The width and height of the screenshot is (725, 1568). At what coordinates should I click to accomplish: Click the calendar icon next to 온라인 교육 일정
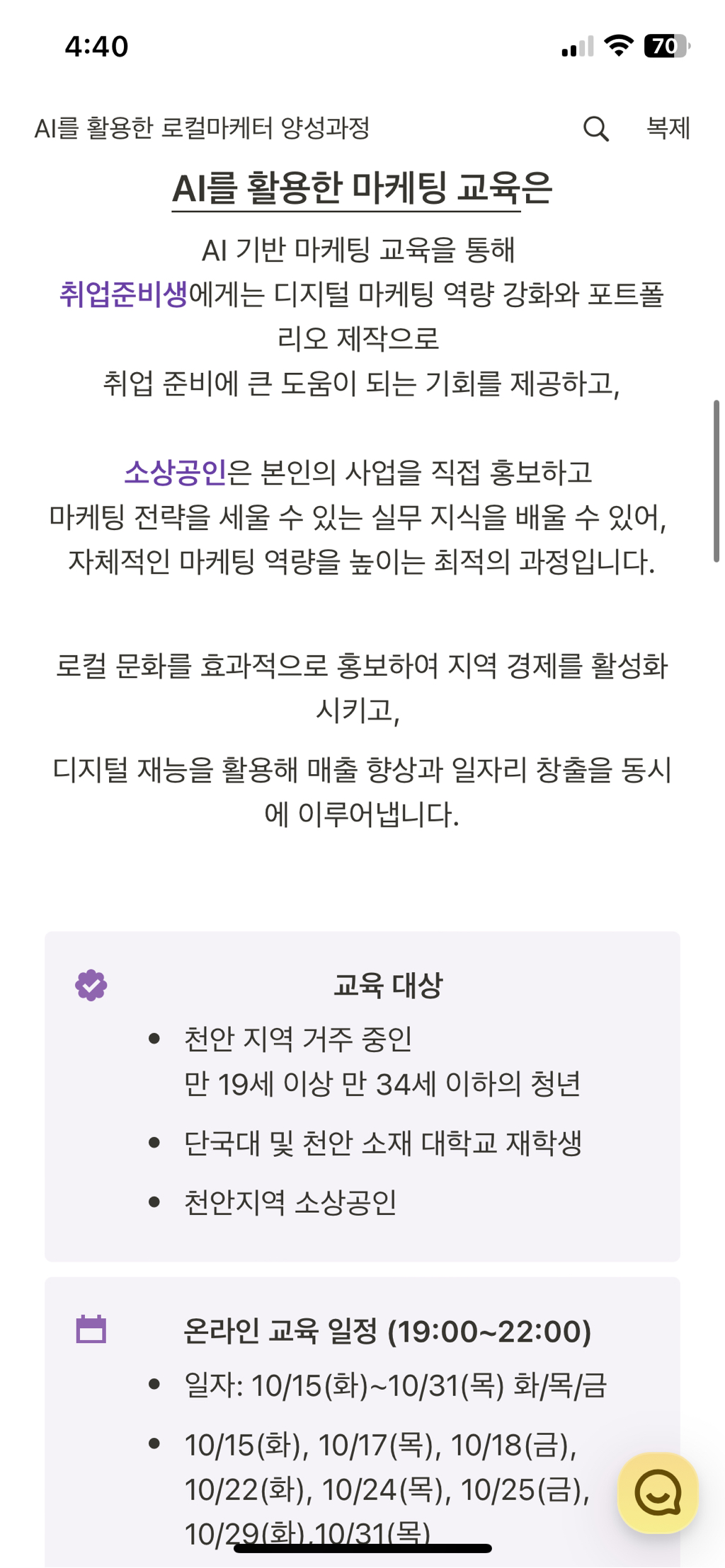[x=91, y=1330]
